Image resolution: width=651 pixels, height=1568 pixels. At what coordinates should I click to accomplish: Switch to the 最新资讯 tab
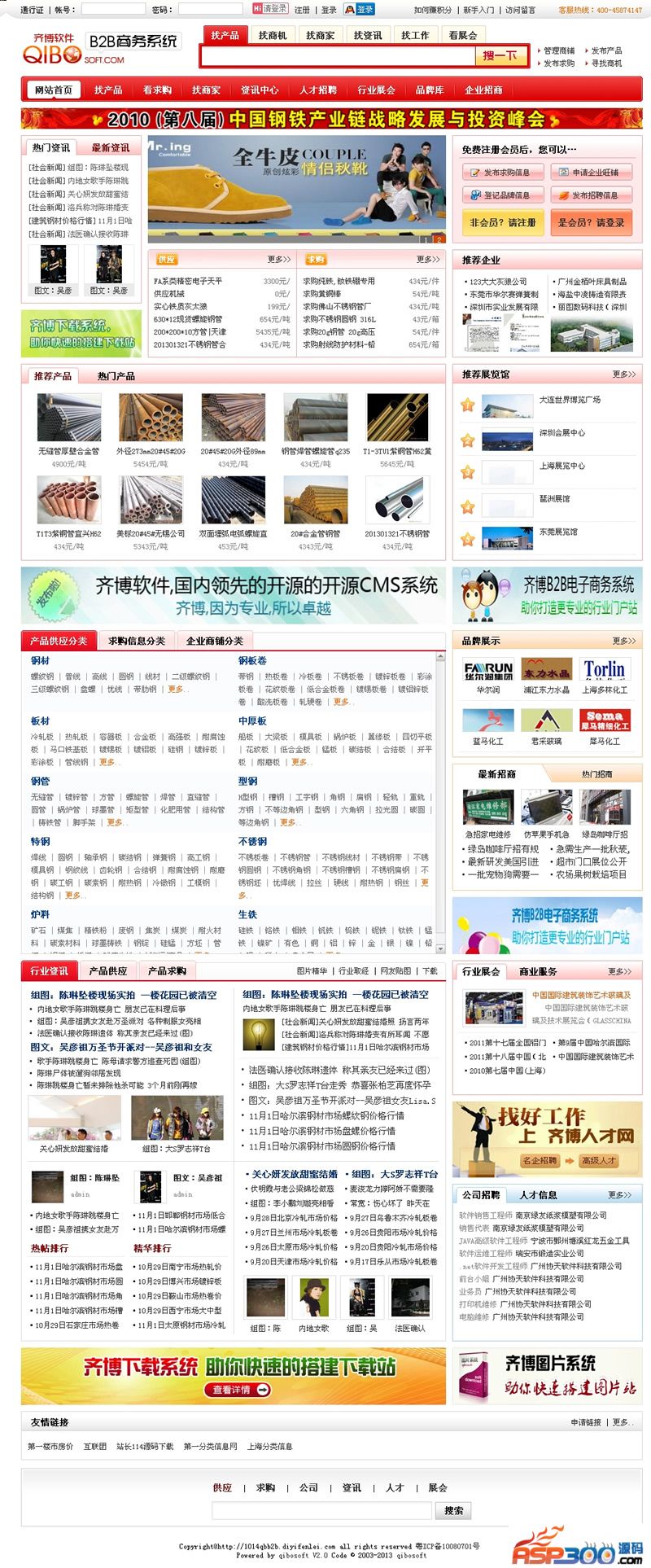click(111, 147)
